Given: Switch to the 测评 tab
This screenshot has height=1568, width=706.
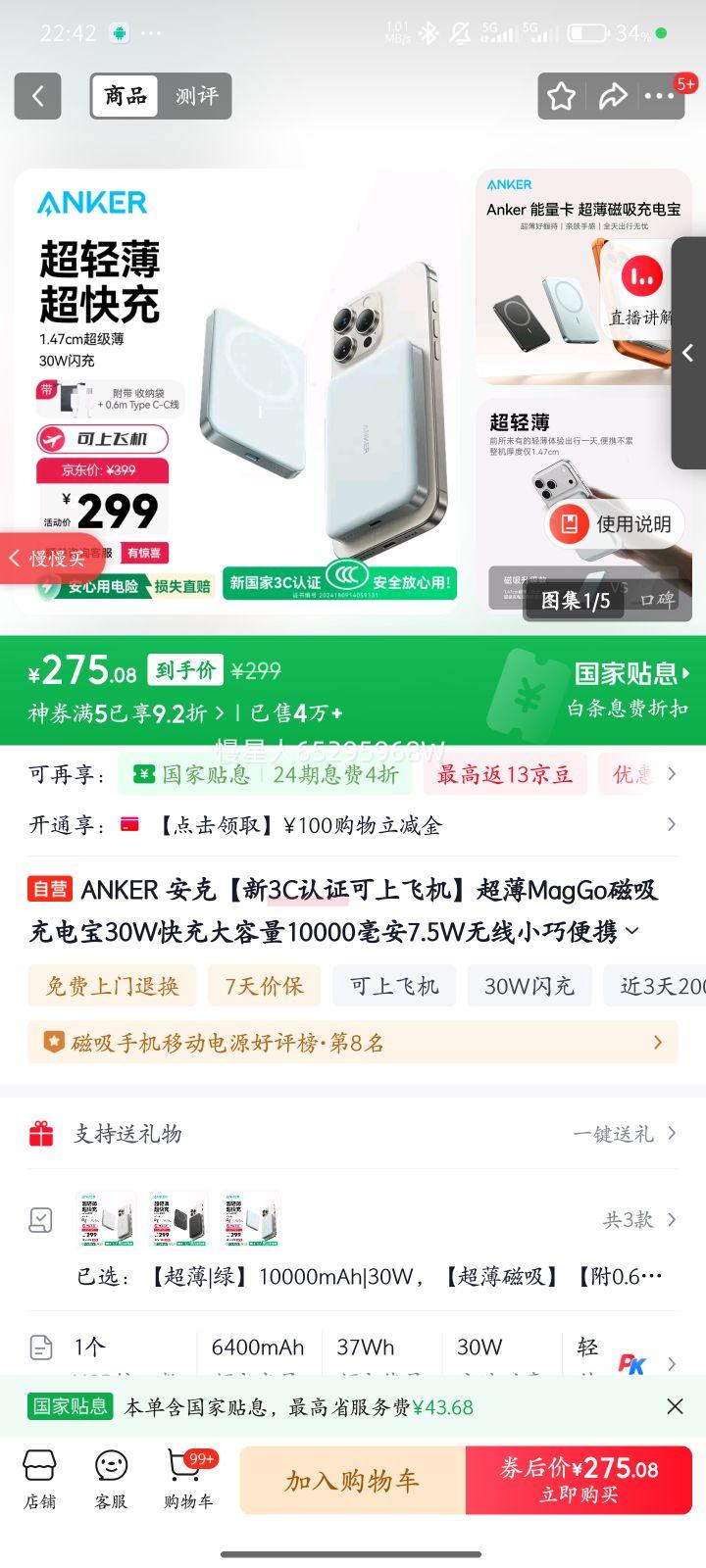Looking at the screenshot, I should [197, 95].
